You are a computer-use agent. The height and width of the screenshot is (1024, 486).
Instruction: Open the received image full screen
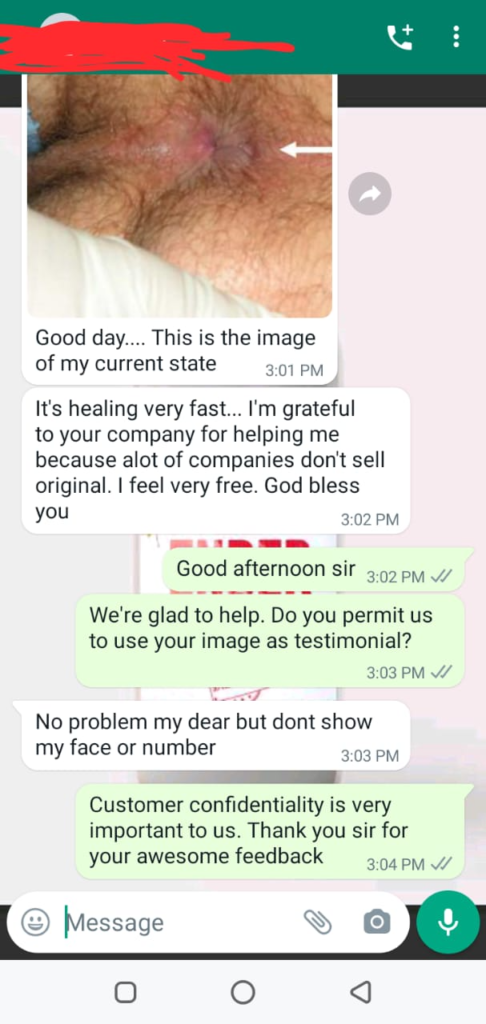180,195
